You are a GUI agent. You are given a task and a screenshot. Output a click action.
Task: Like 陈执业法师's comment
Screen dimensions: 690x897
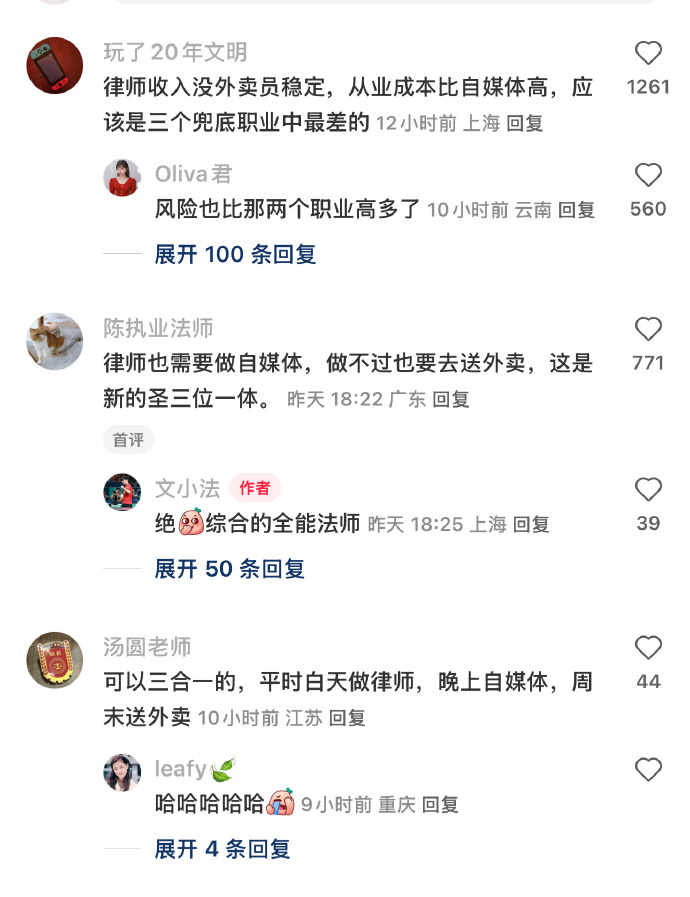tap(648, 330)
